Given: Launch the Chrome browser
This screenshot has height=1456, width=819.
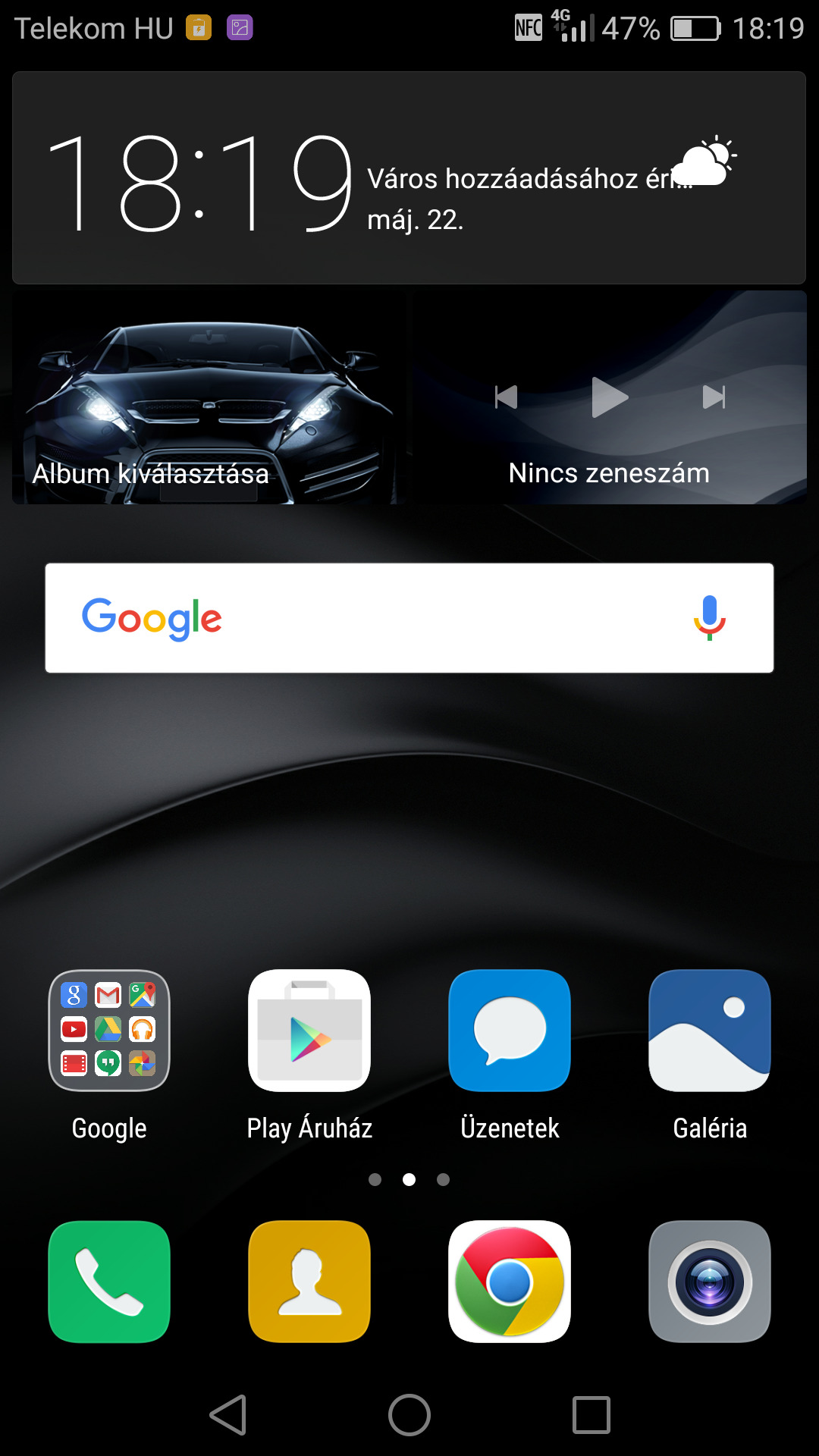Looking at the screenshot, I should [510, 1282].
